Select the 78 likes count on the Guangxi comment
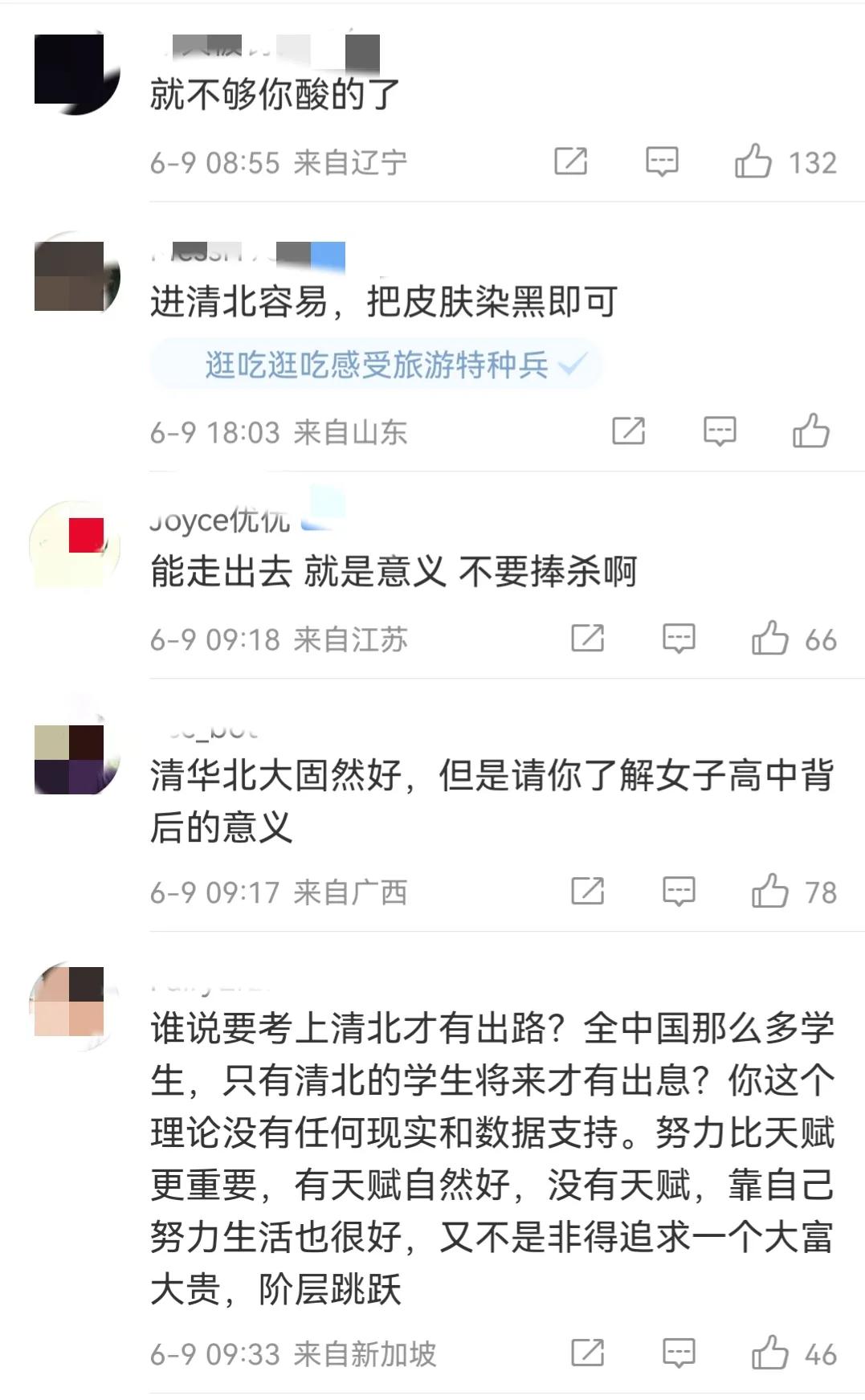This screenshot has width=865, height=1400. (x=819, y=891)
